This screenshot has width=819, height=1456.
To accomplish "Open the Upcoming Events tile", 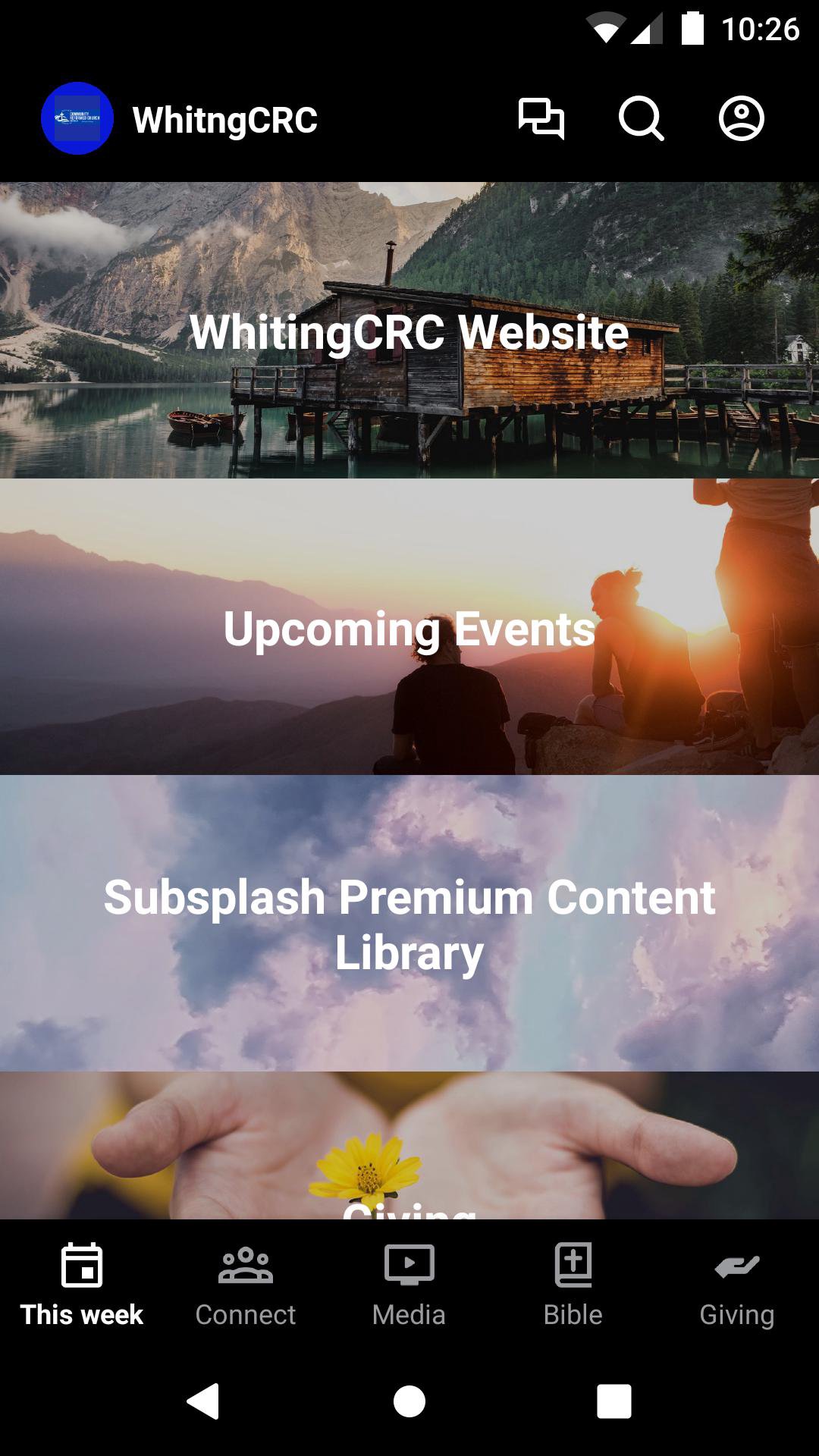I will pos(409,627).
